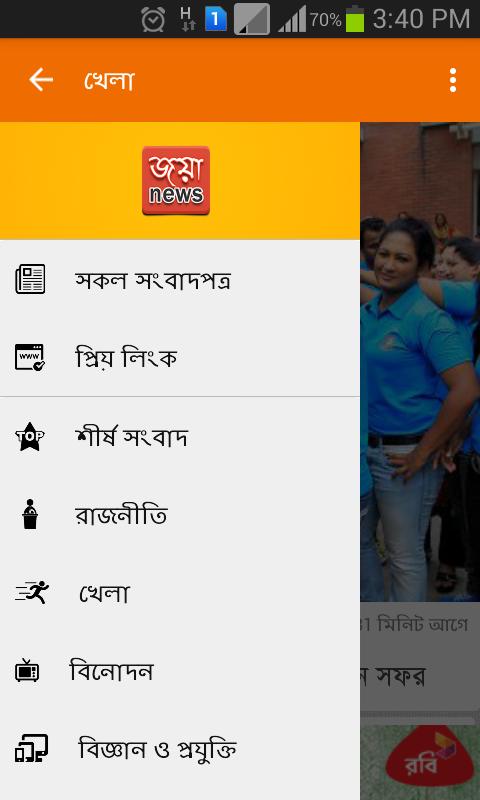This screenshot has width=480, height=800.
Task: Choose the রাজনীতি category
Action: (x=180, y=515)
